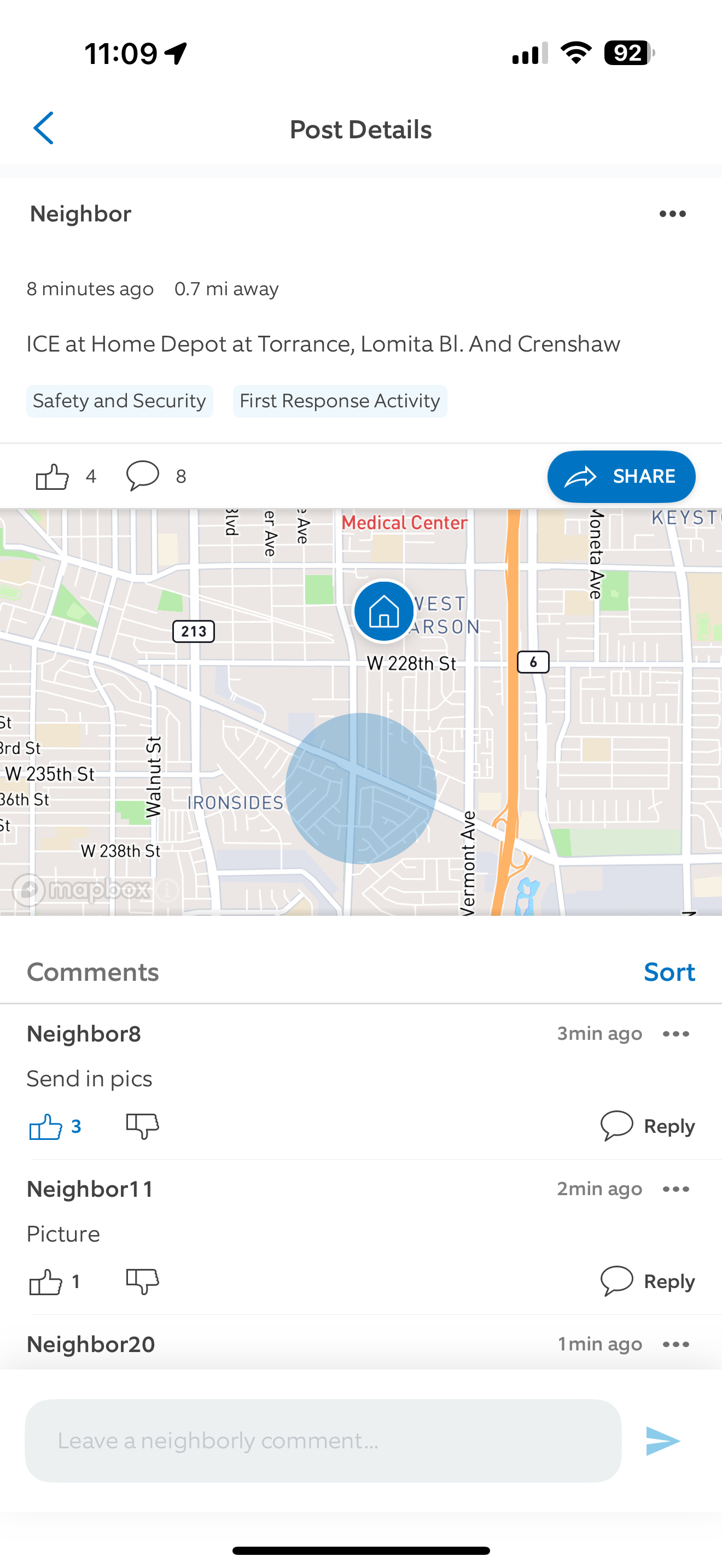Select the First Response Activity tag
This screenshot has width=722, height=1568.
(340, 401)
